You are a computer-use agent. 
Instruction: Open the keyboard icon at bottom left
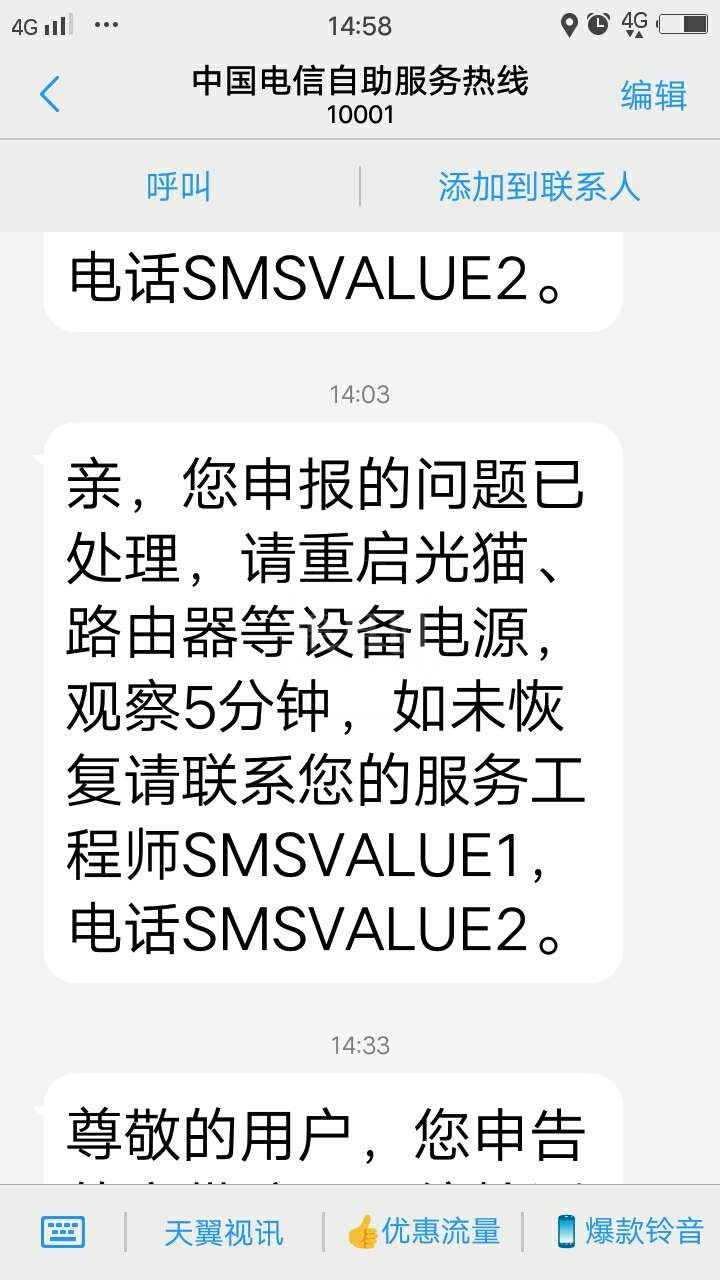point(63,1232)
